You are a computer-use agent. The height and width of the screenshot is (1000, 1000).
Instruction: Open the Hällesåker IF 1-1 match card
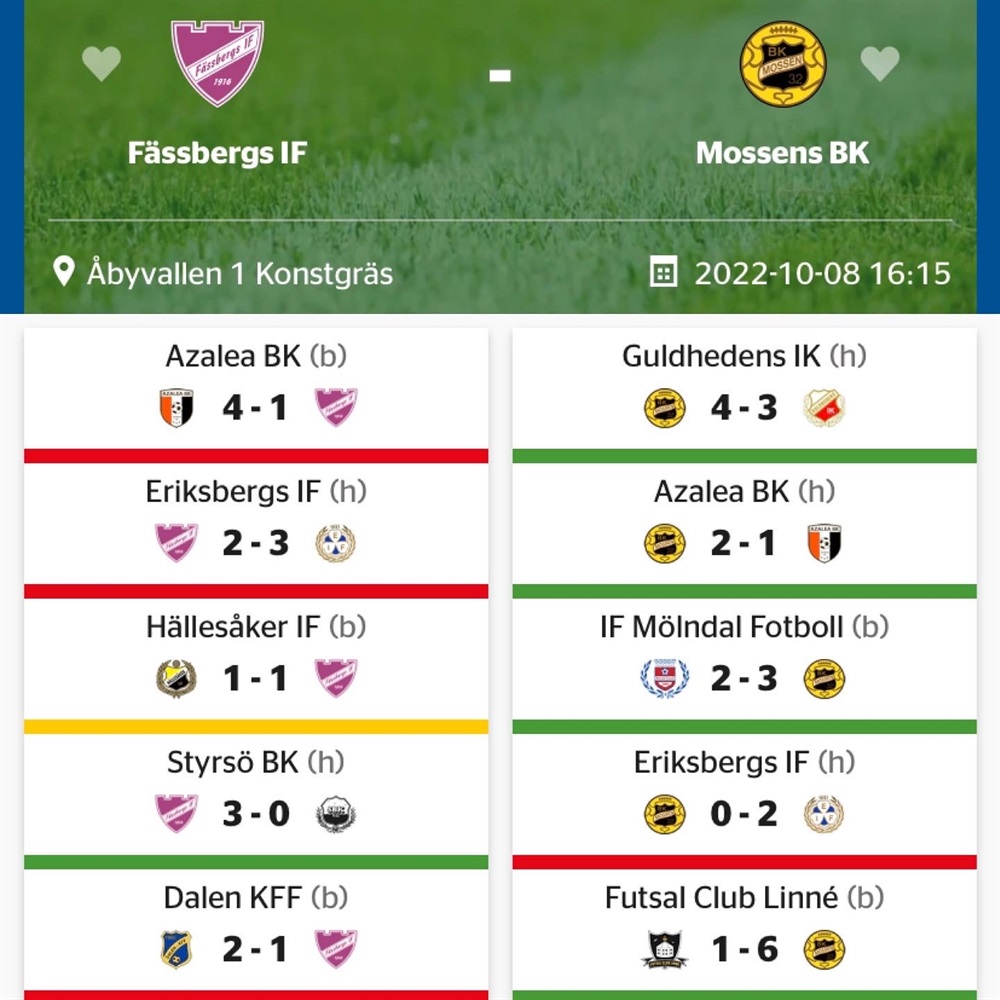(256, 660)
